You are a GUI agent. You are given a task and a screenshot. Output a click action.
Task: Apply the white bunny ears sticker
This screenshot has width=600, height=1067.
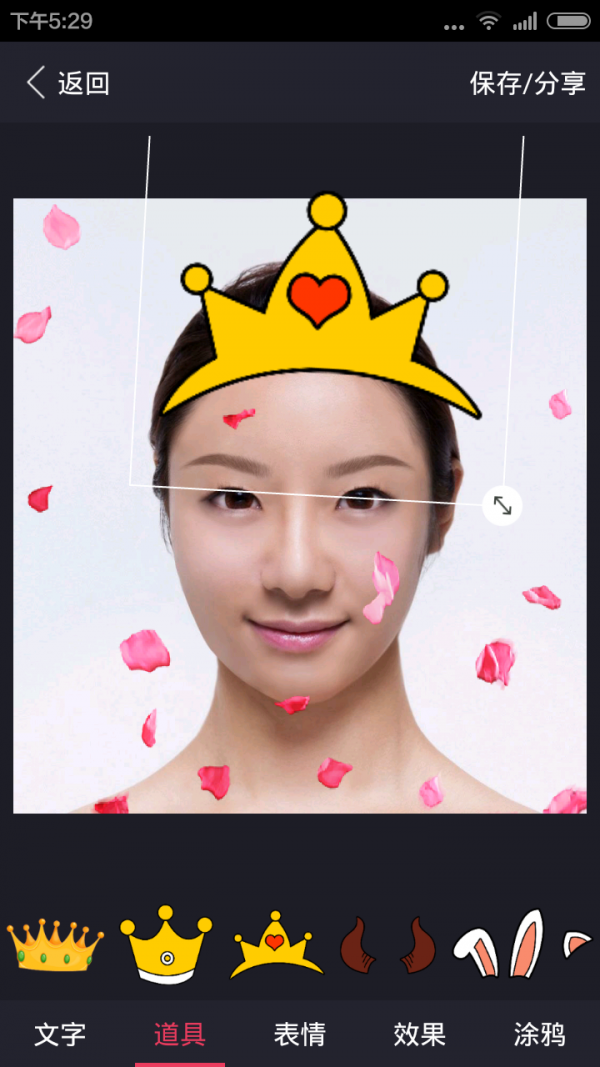[x=500, y=945]
